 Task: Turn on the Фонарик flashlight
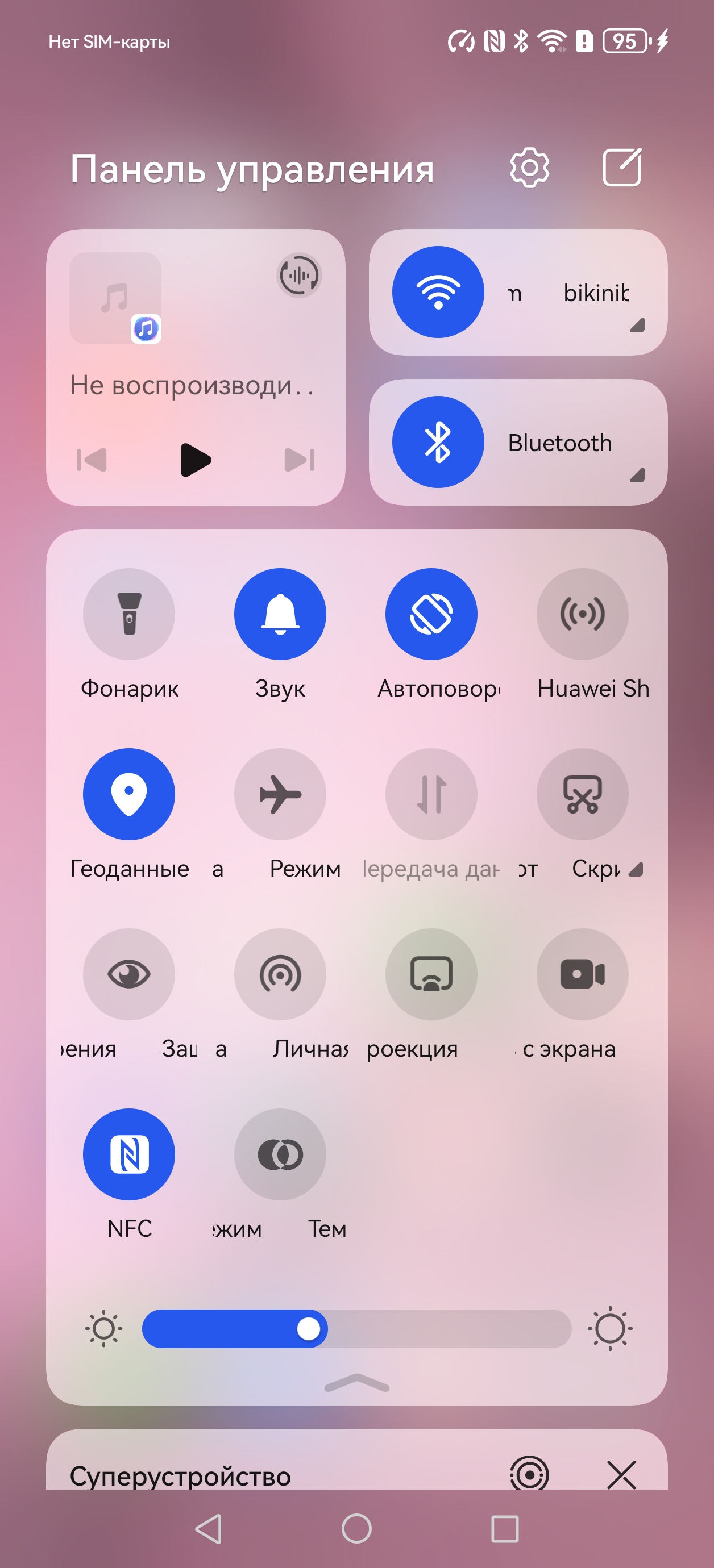[x=129, y=614]
